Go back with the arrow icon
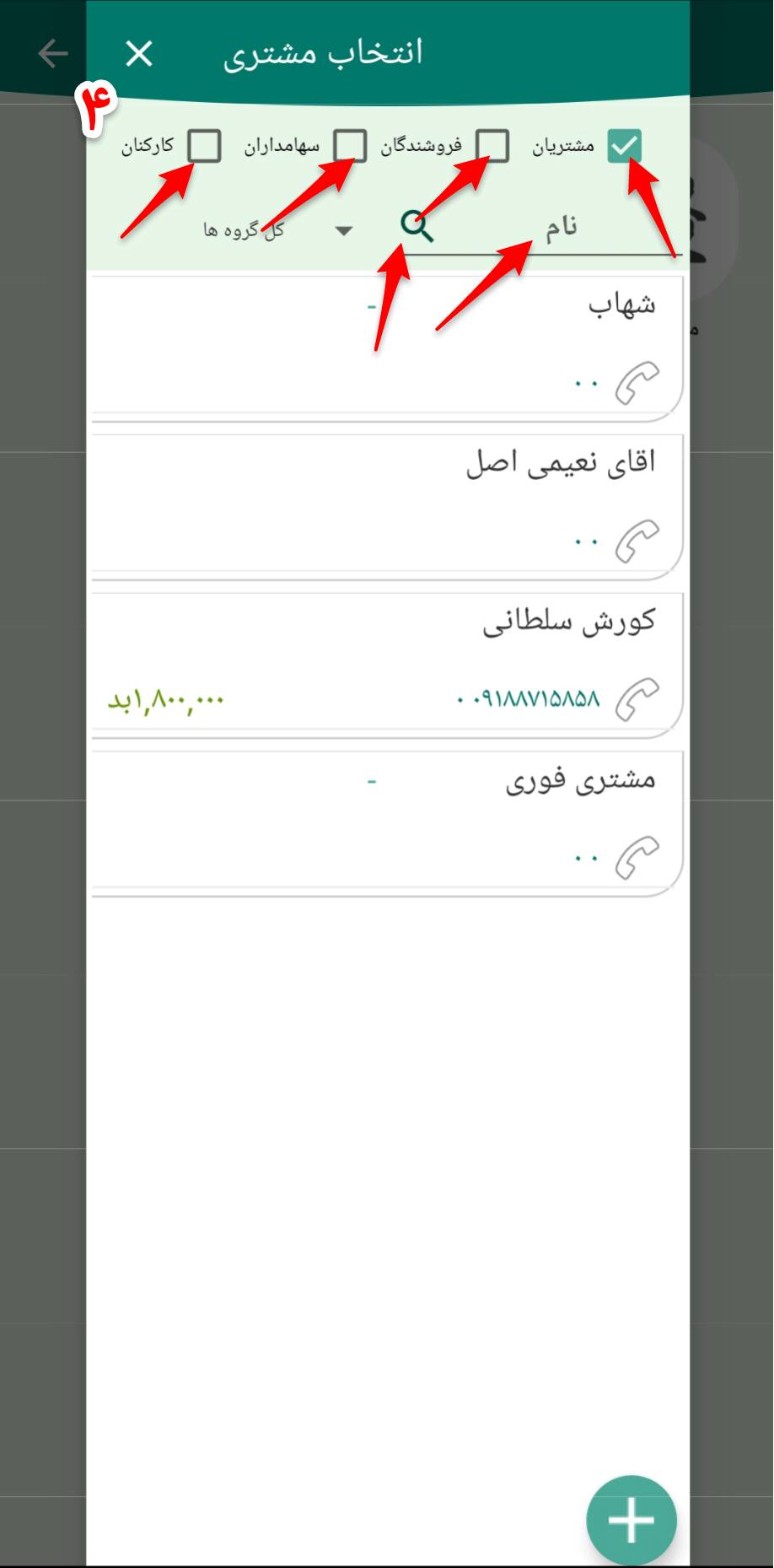This screenshot has height=1568, width=774. [x=52, y=54]
